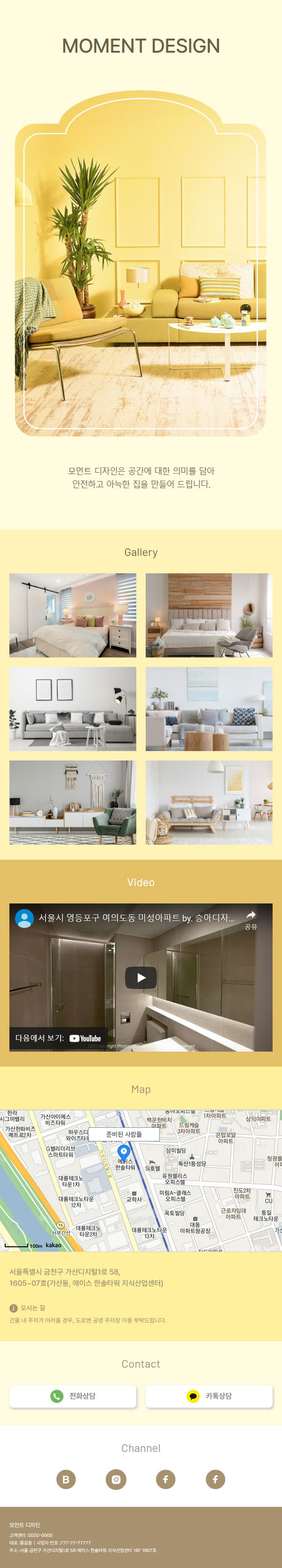
Task: View the wooden frame sofa gallery photo
Action: pos(209,802)
